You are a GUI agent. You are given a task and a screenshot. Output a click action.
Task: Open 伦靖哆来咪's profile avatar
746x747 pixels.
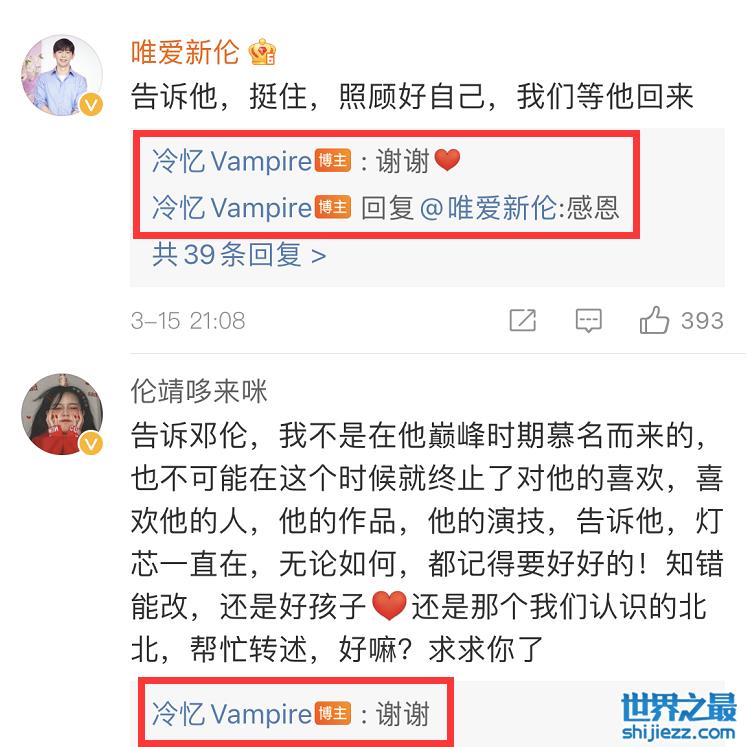pos(63,414)
